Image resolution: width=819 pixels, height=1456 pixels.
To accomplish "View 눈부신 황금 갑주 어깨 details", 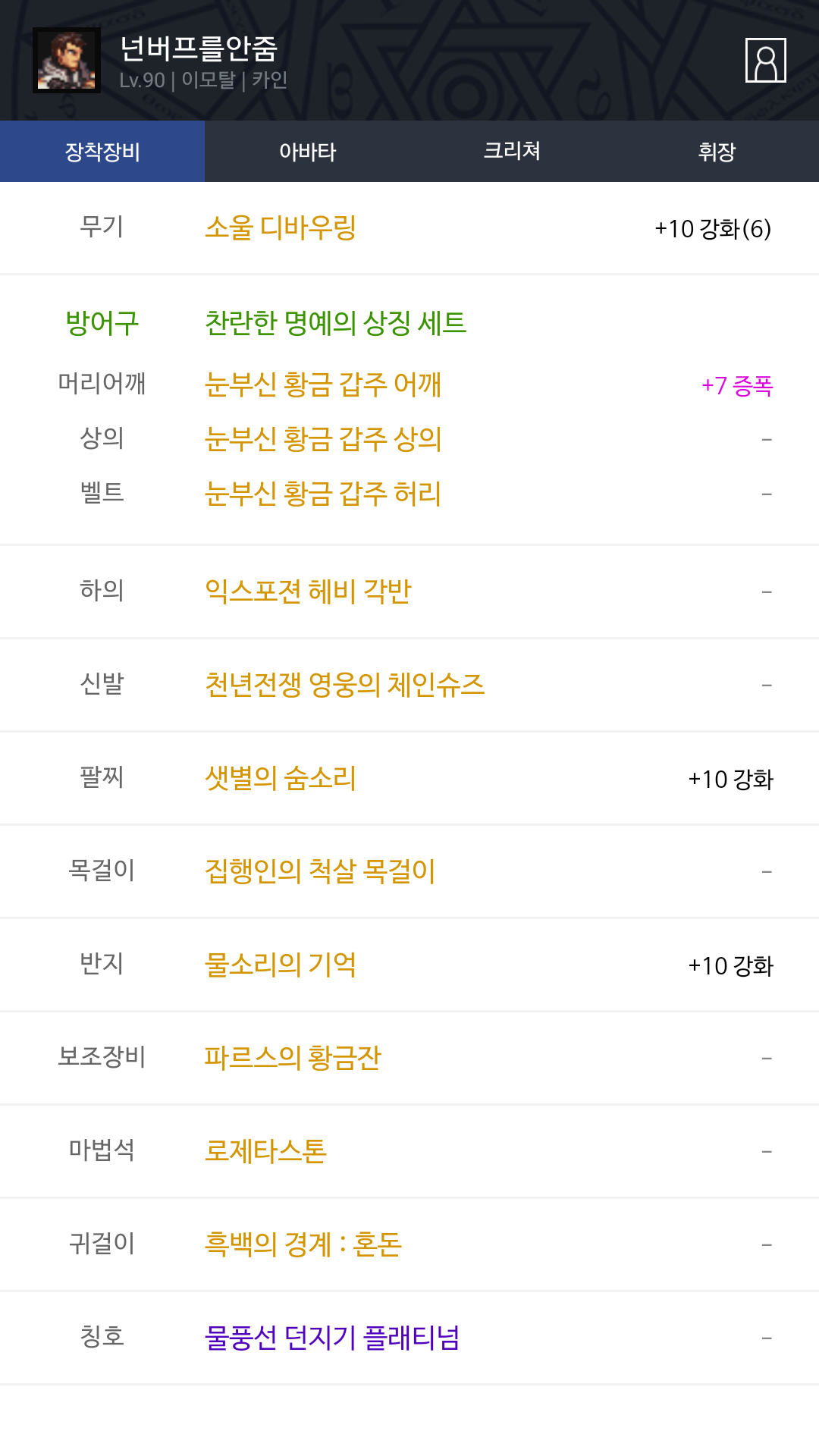I will click(323, 384).
